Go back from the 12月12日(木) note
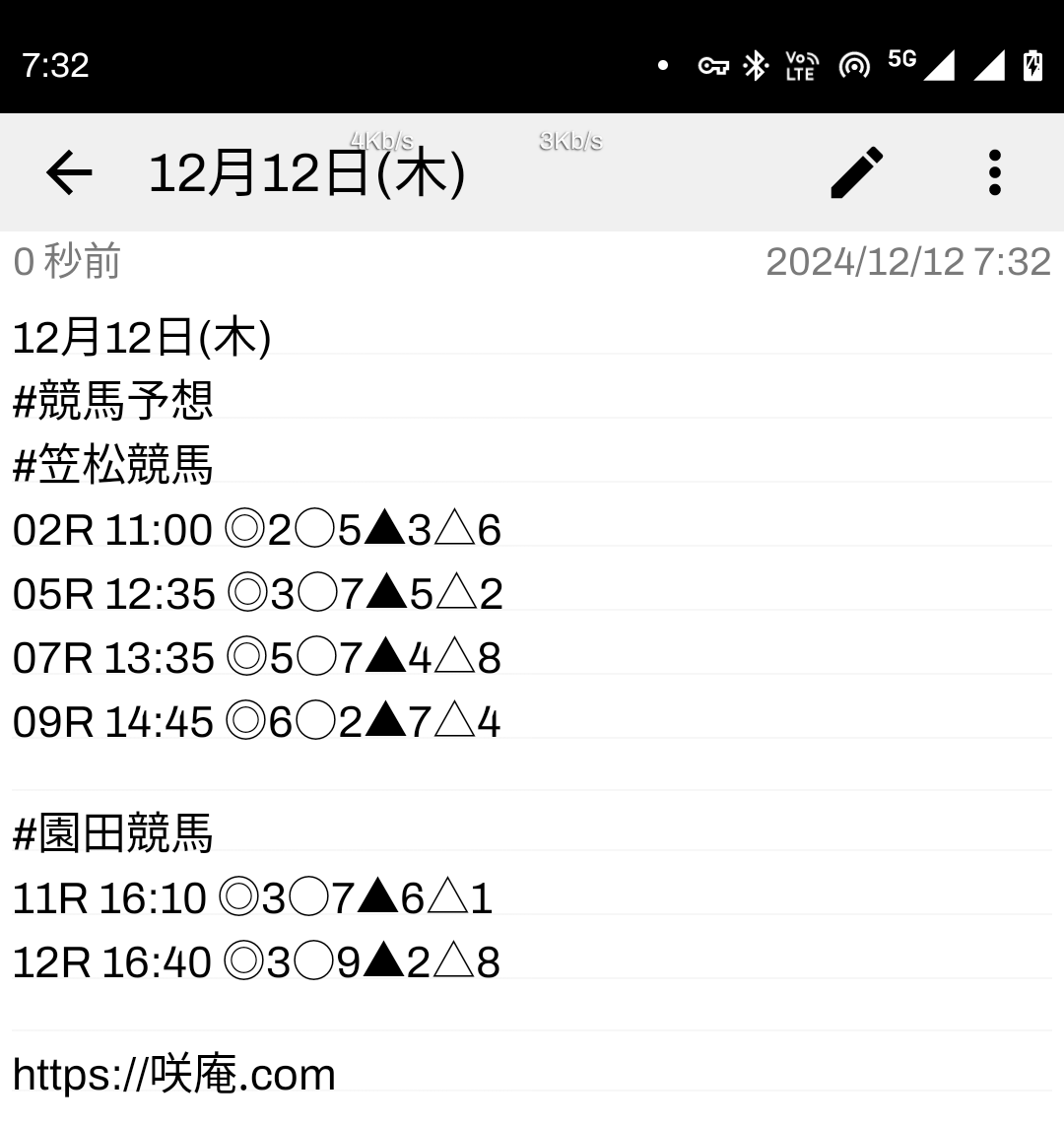Viewport: 1064px width, 1124px height. coord(69,173)
